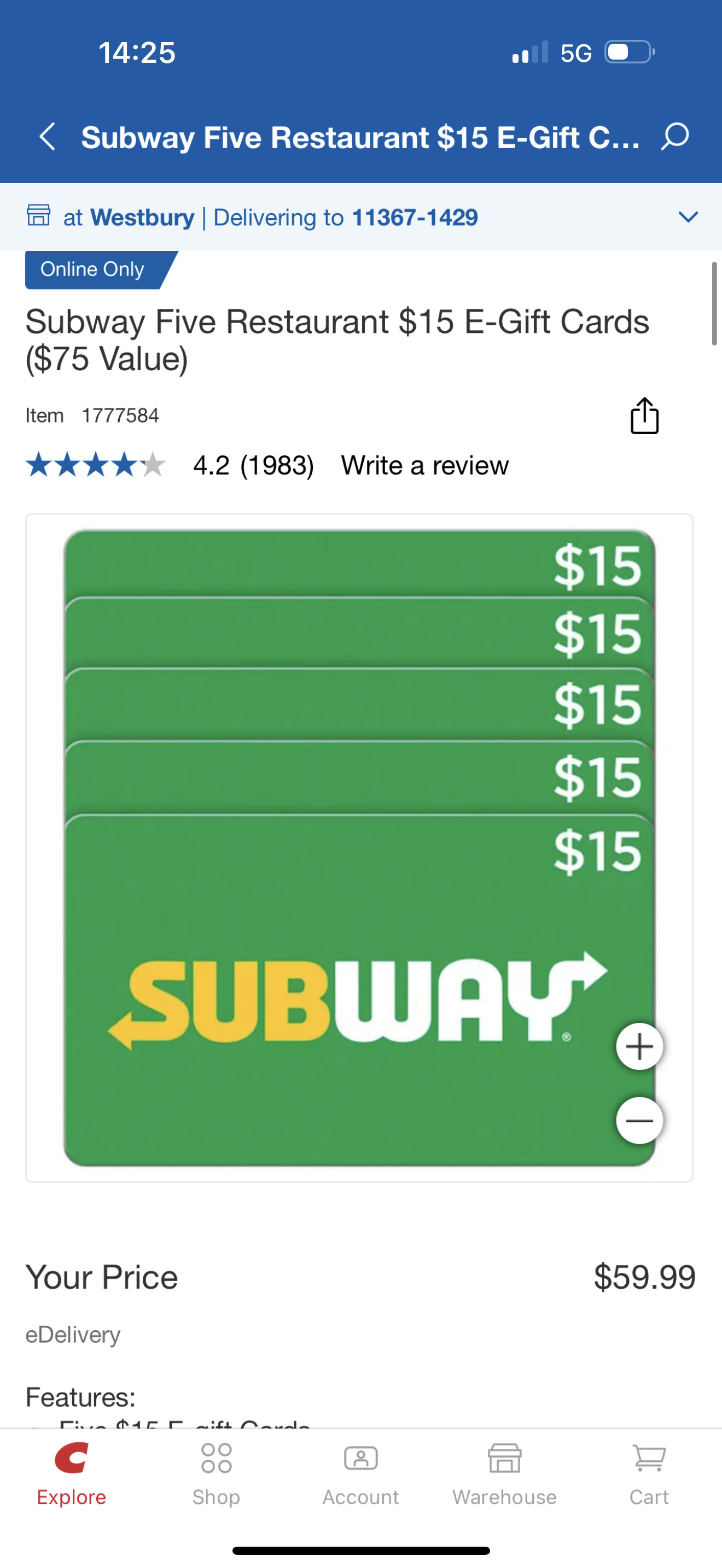
Task: Zoom out with the minus button
Action: pos(639,1121)
